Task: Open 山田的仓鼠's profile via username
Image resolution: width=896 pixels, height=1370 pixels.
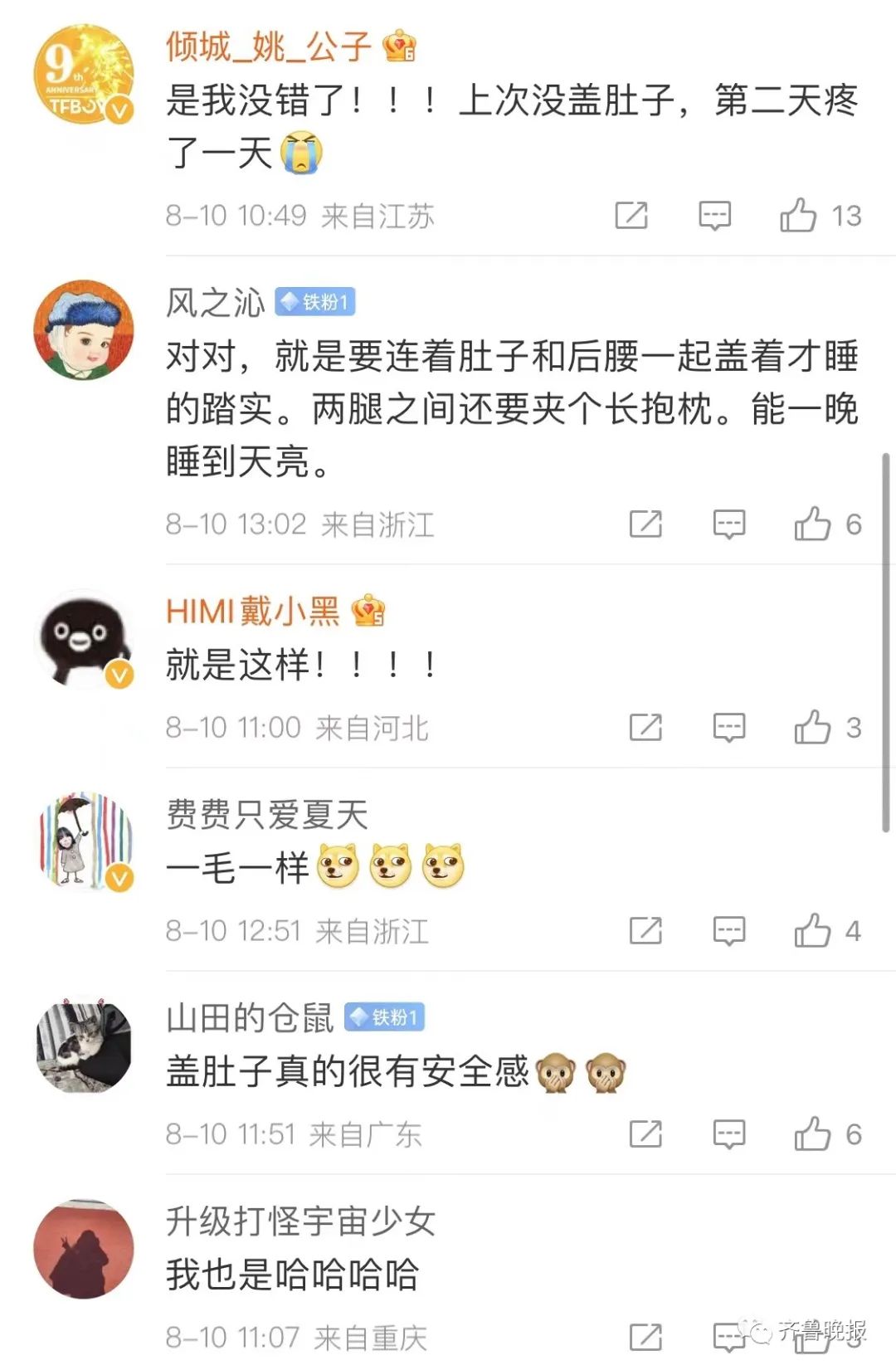Action: (x=250, y=1018)
